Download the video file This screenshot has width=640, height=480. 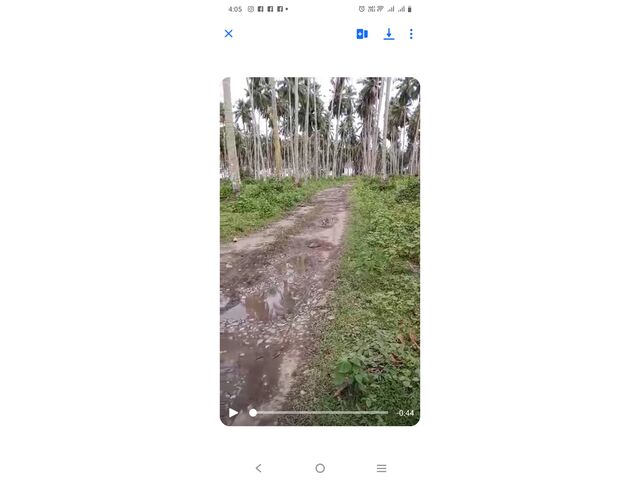coord(389,34)
